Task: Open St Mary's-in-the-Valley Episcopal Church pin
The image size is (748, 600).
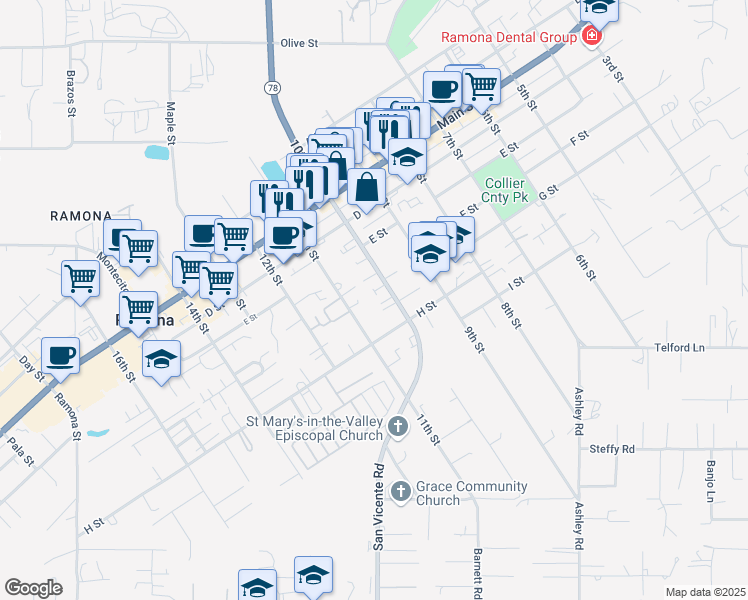Action: (x=397, y=427)
